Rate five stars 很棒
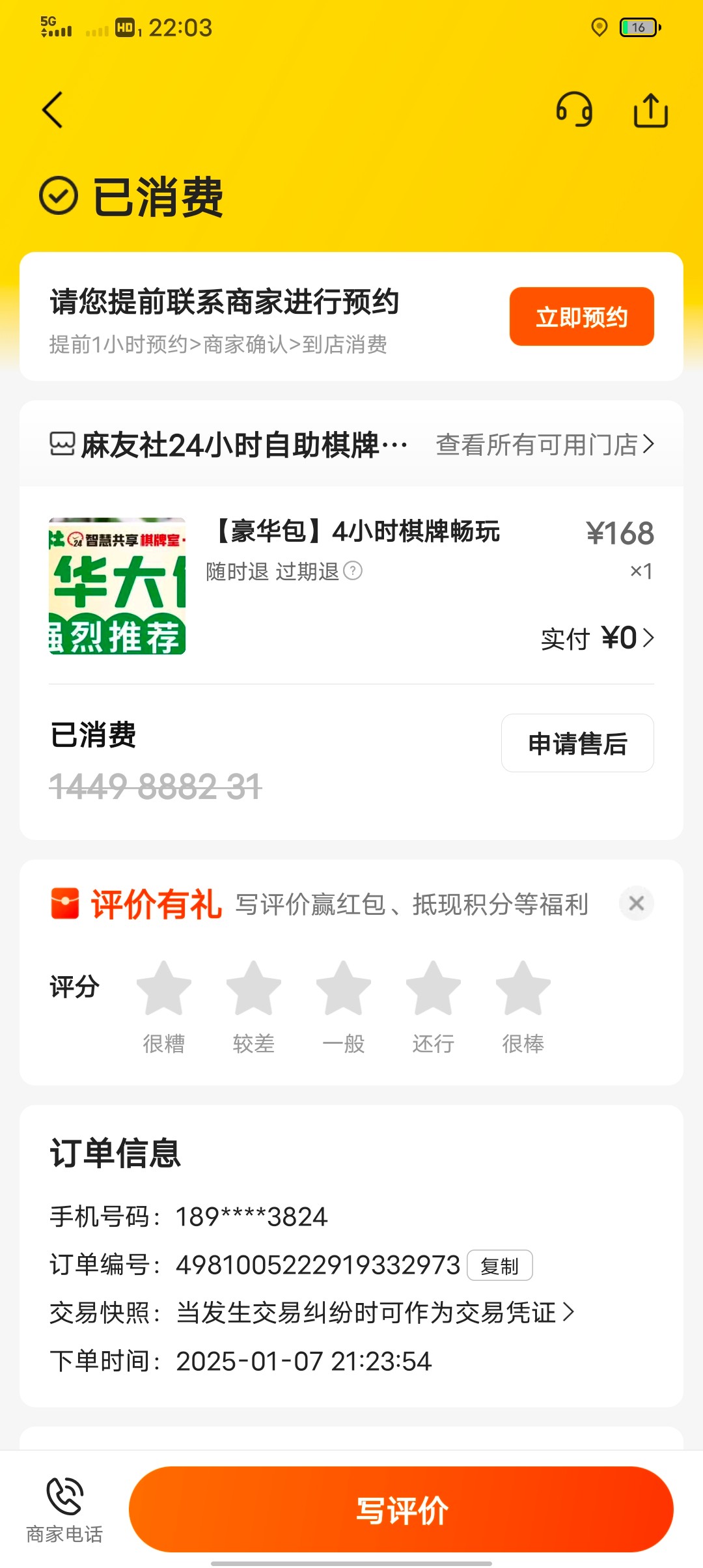Screen dimensions: 703x1568 coord(523,988)
